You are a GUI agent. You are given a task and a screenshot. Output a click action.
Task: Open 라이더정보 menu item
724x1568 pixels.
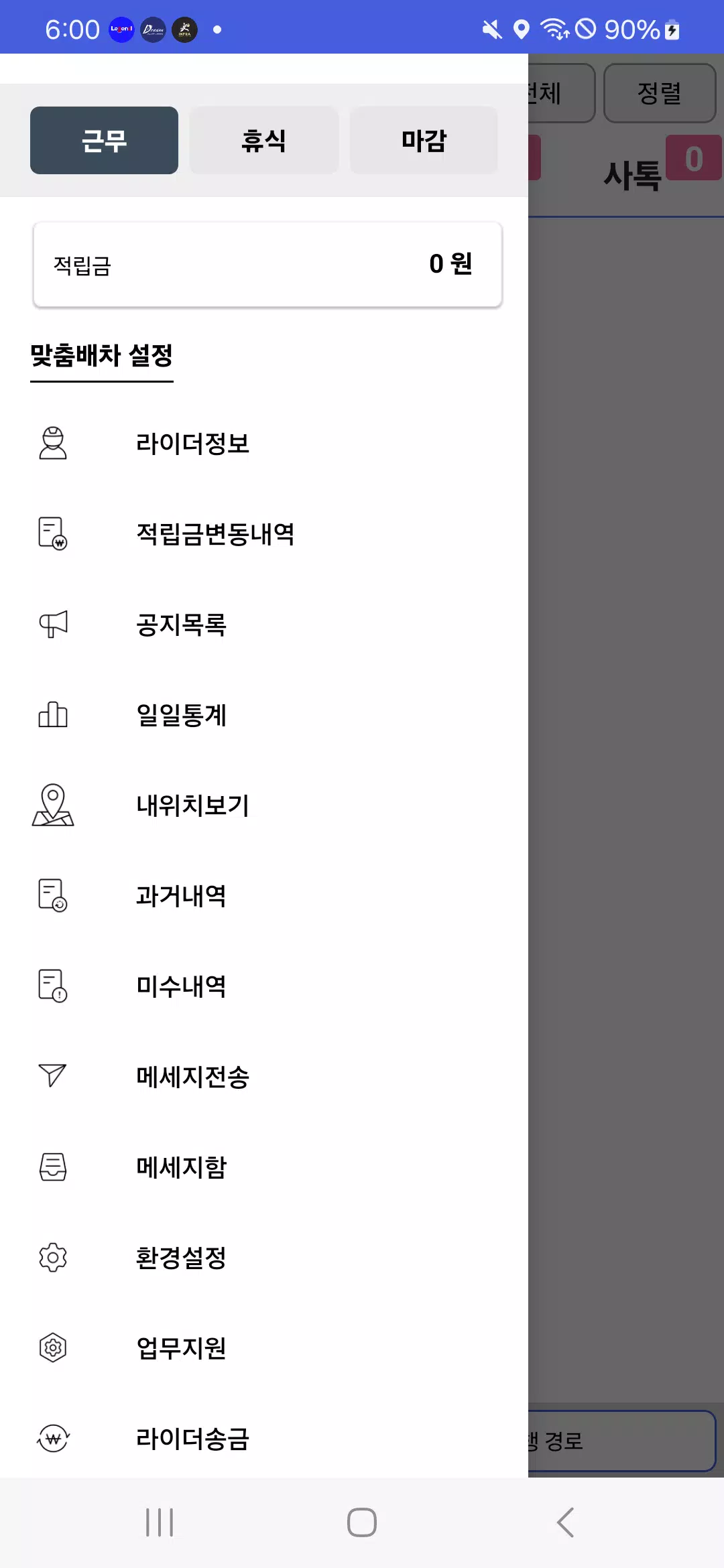pyautogui.click(x=264, y=444)
